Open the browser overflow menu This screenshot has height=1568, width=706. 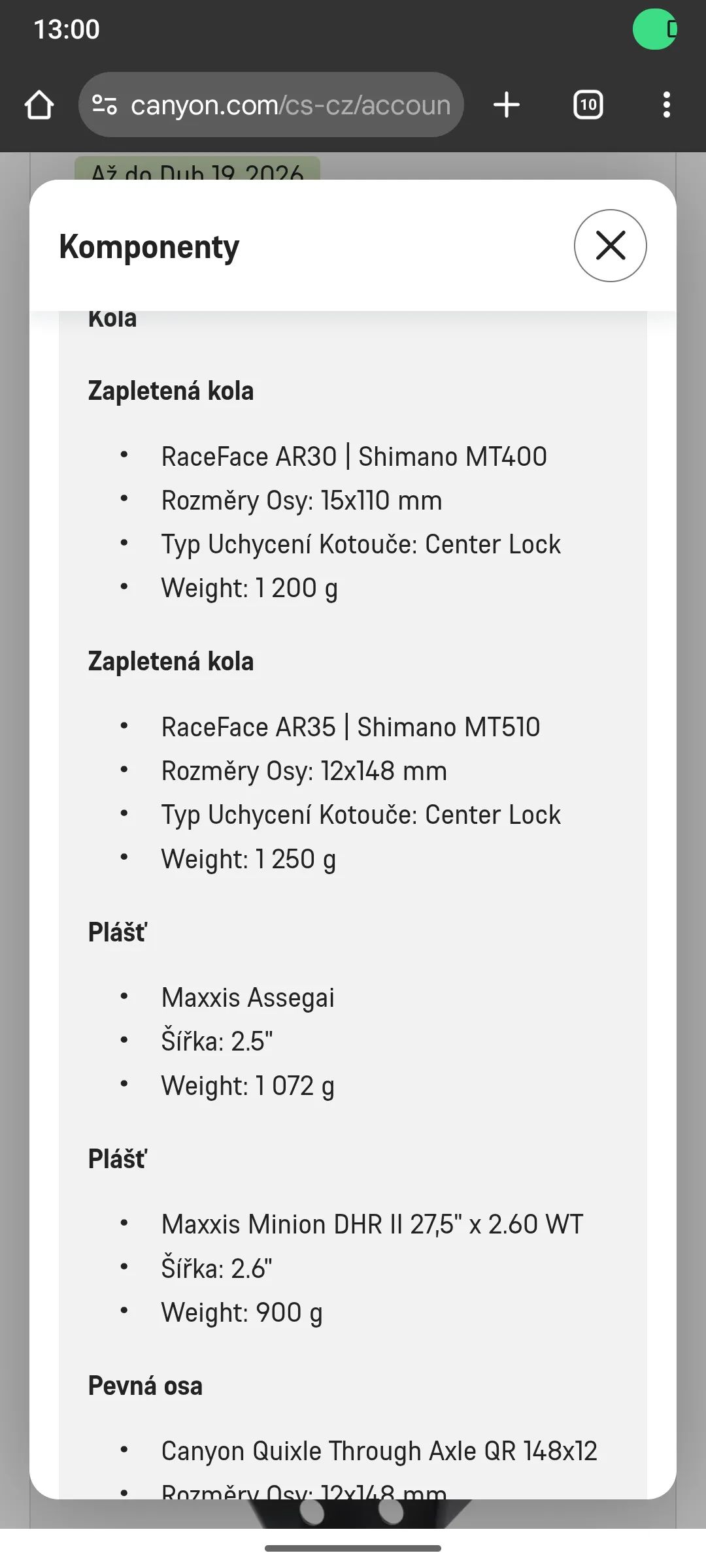(666, 105)
